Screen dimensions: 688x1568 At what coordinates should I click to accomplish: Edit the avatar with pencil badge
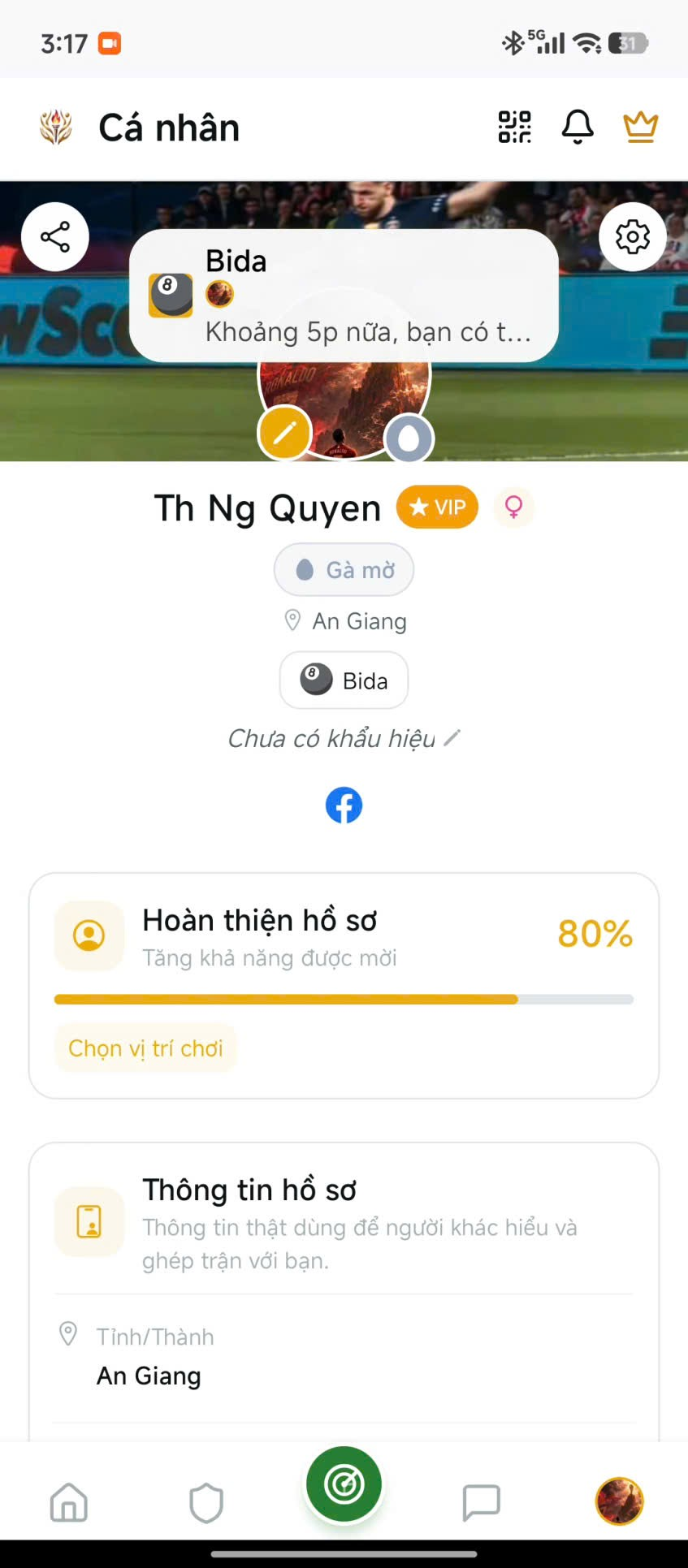(284, 433)
